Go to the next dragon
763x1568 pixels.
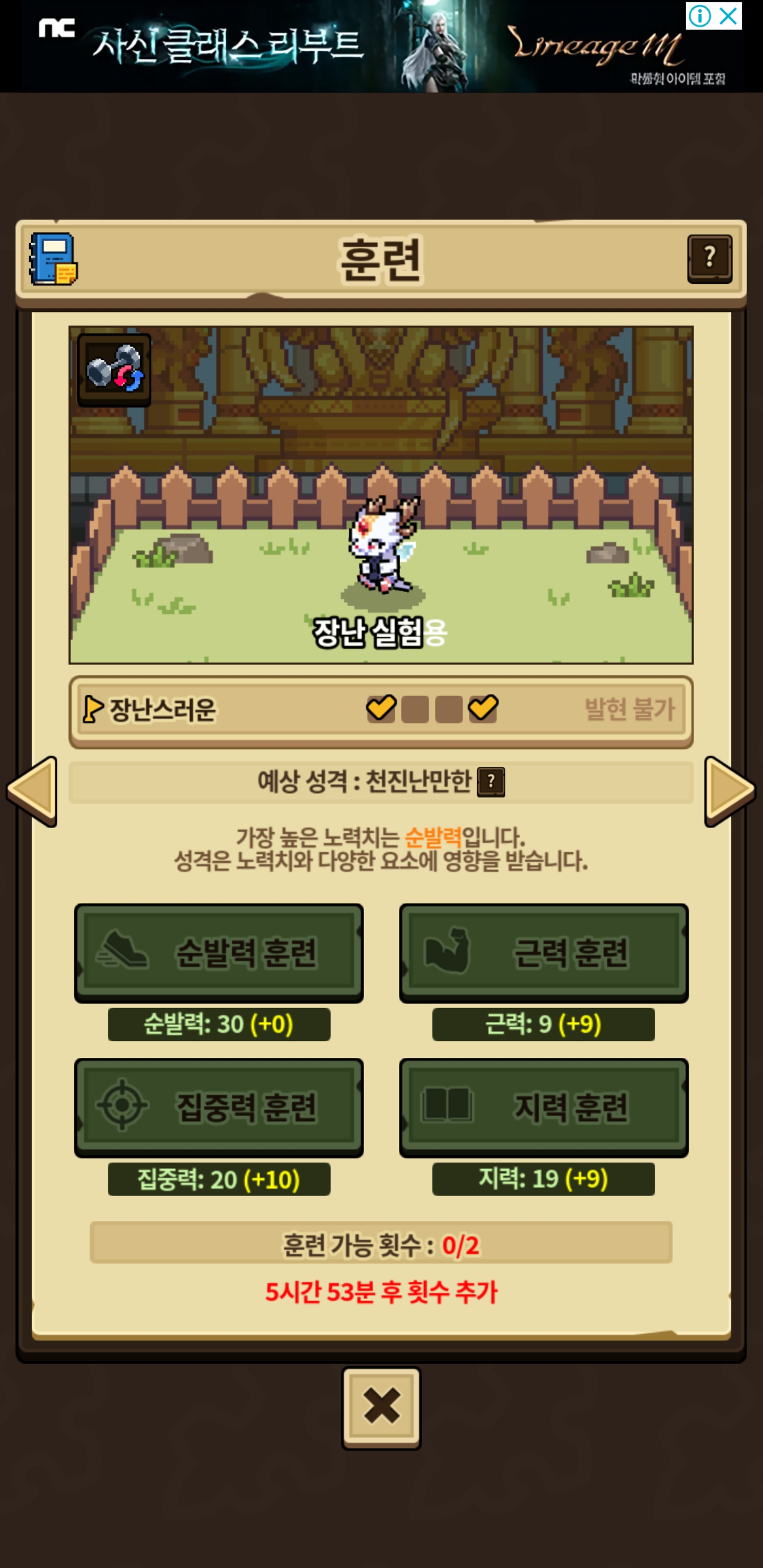coord(730,791)
